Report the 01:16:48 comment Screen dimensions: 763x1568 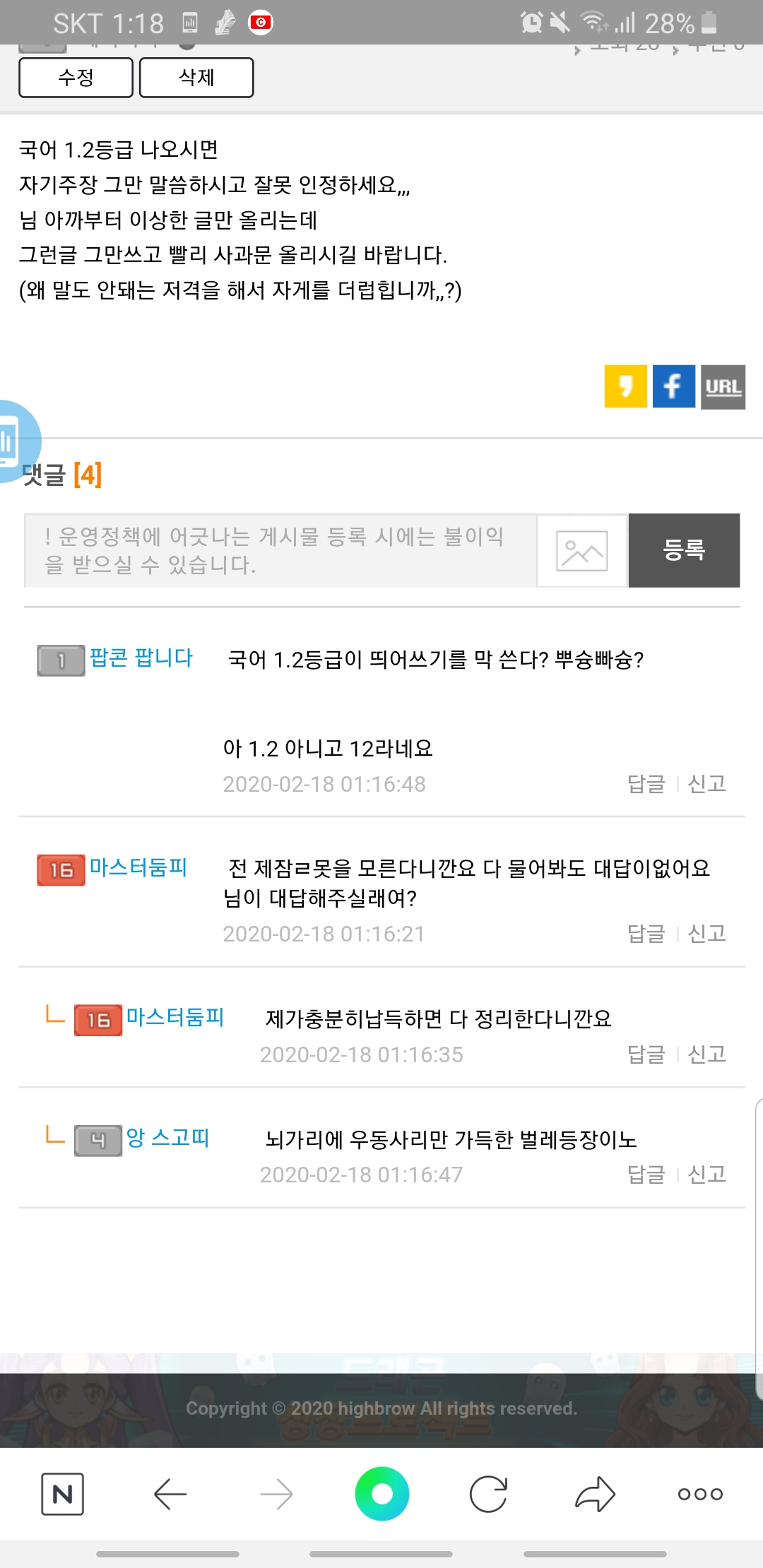pos(706,784)
